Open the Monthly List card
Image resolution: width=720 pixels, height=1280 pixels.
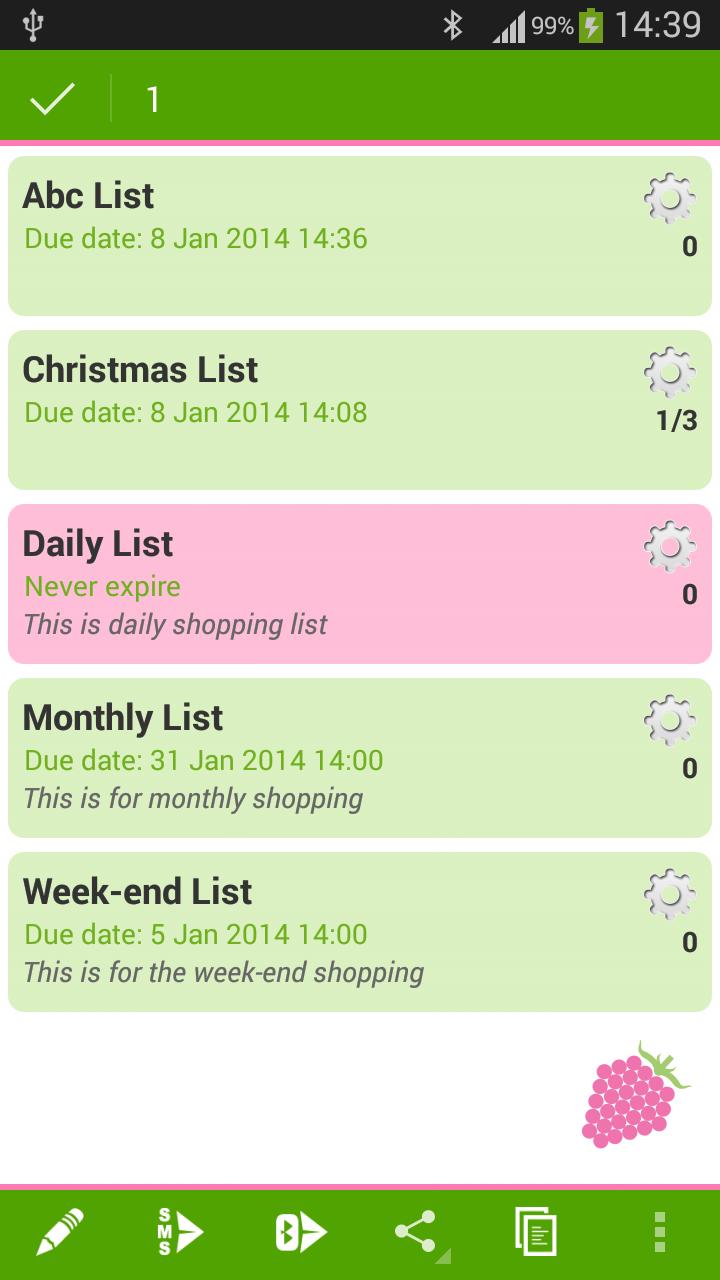tap(300, 755)
